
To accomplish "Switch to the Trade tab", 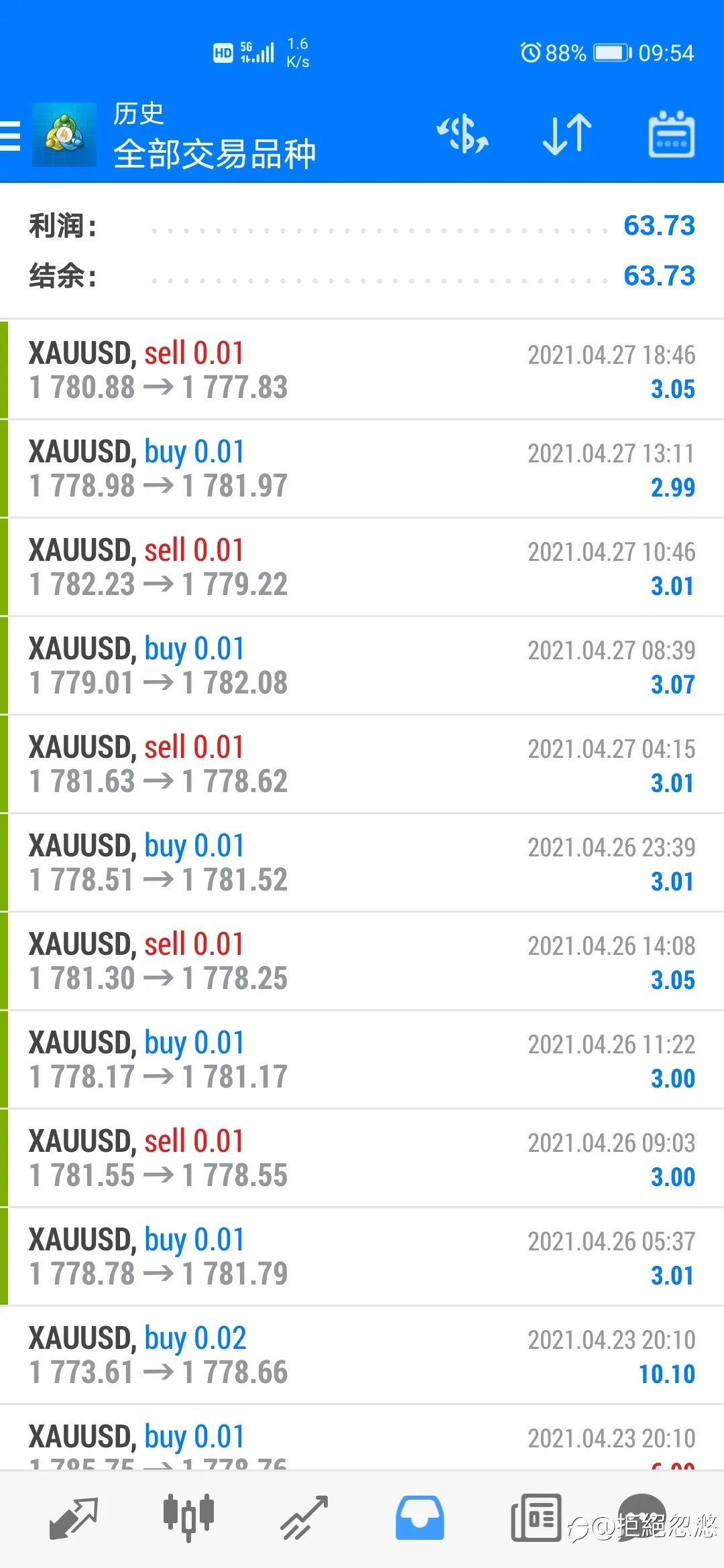I will [x=304, y=1518].
